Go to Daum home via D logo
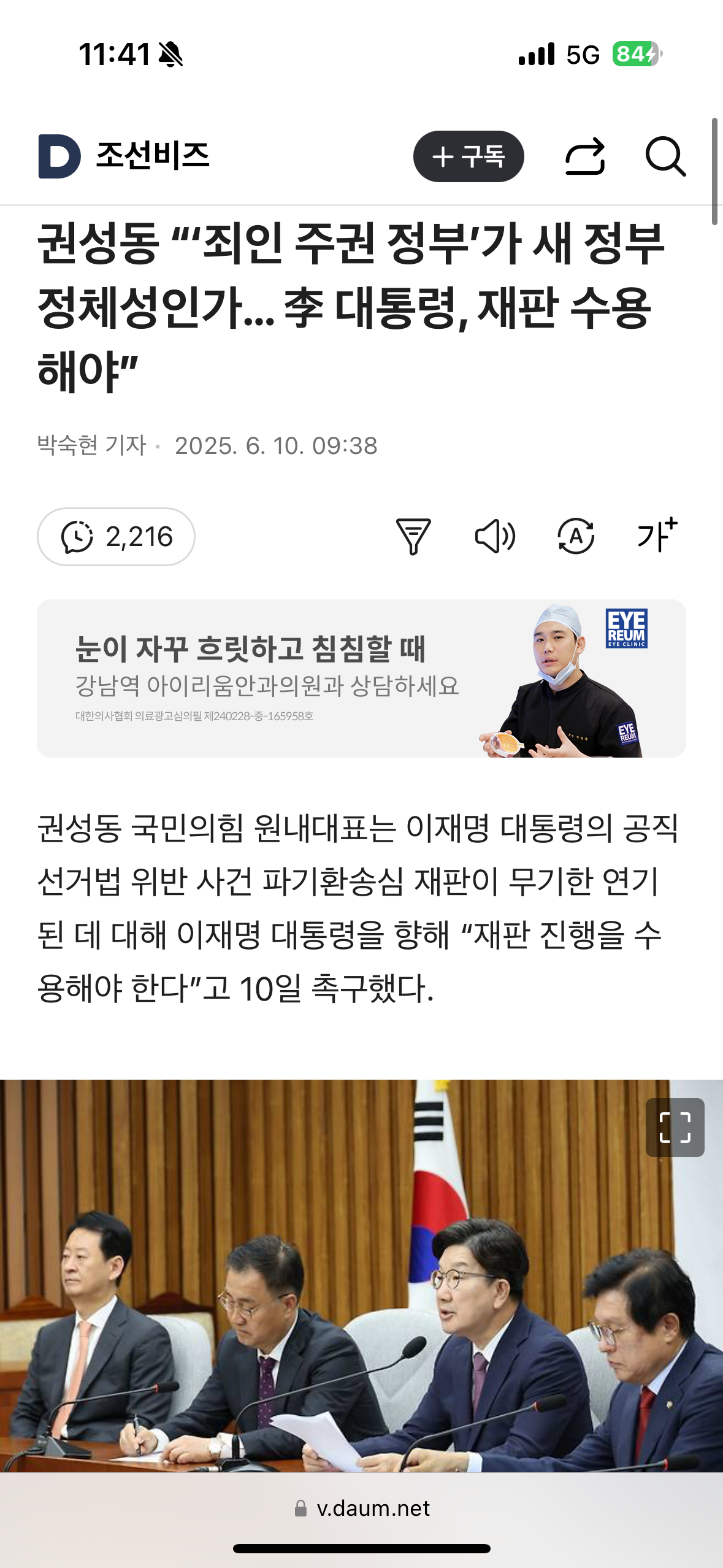The image size is (723, 1568). (59, 156)
